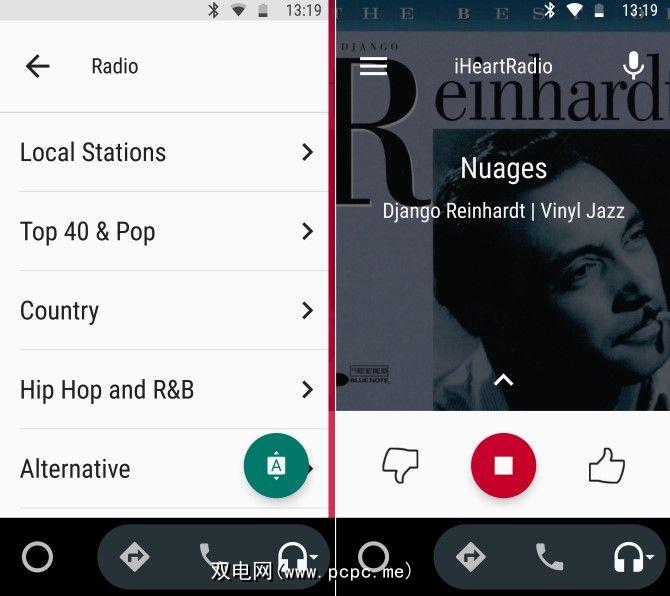Expand the player with the up chevron

coord(504,380)
